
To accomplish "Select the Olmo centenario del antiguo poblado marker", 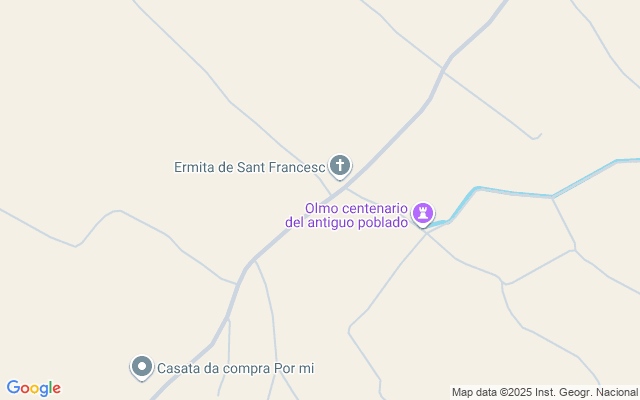I will coord(424,213).
